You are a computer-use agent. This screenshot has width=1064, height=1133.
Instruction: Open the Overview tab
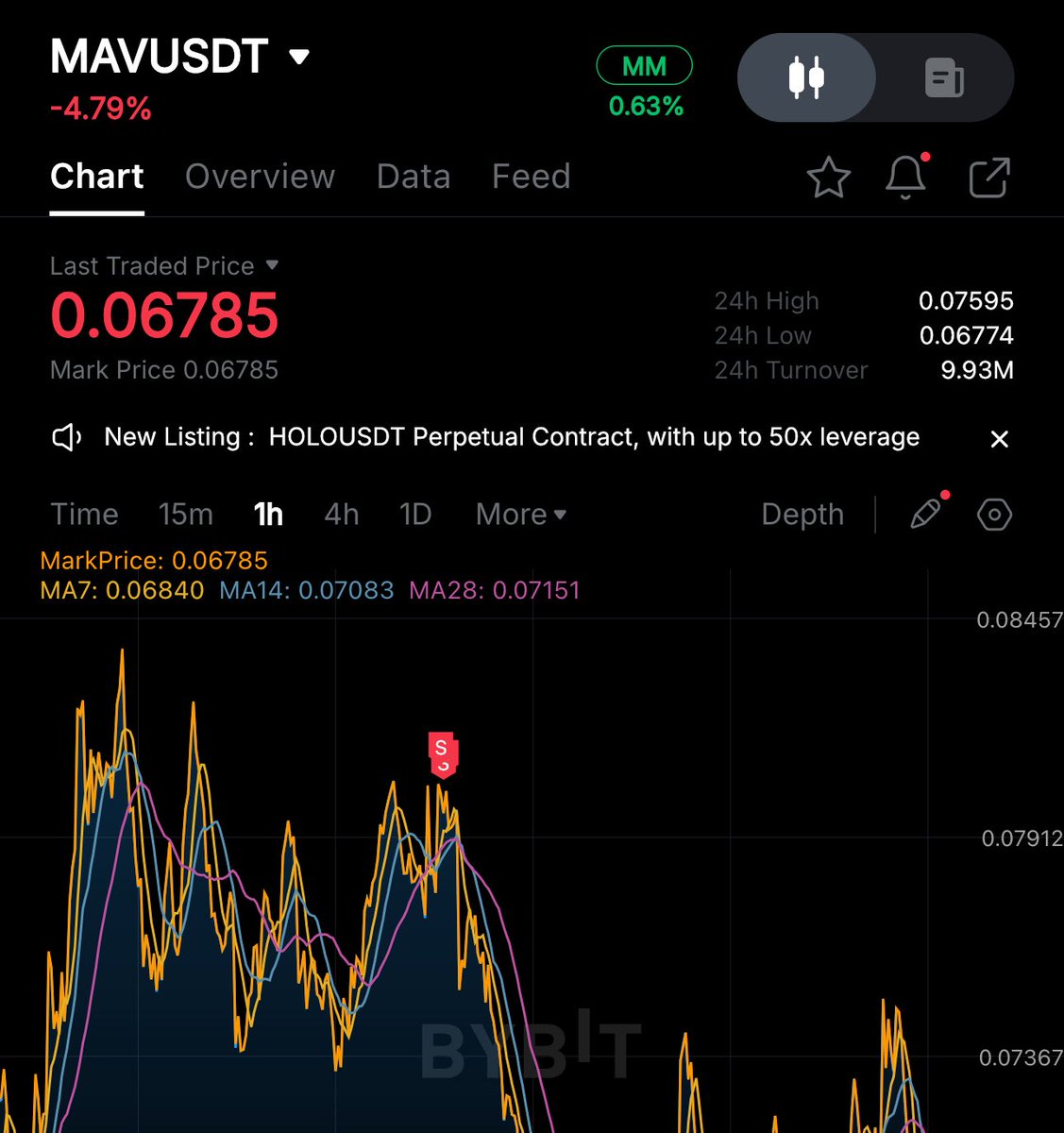coord(260,177)
